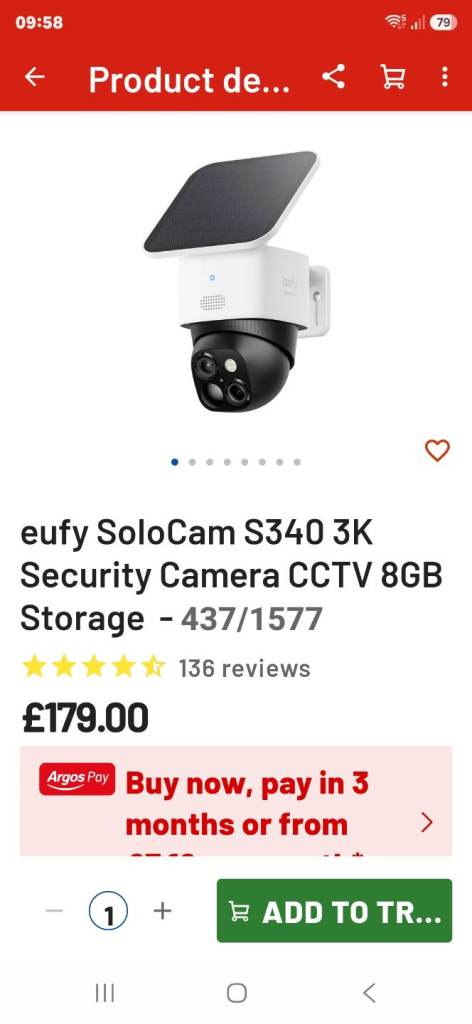Open the eufy SoloCam product image
This screenshot has height=1024, width=472.
[x=236, y=282]
